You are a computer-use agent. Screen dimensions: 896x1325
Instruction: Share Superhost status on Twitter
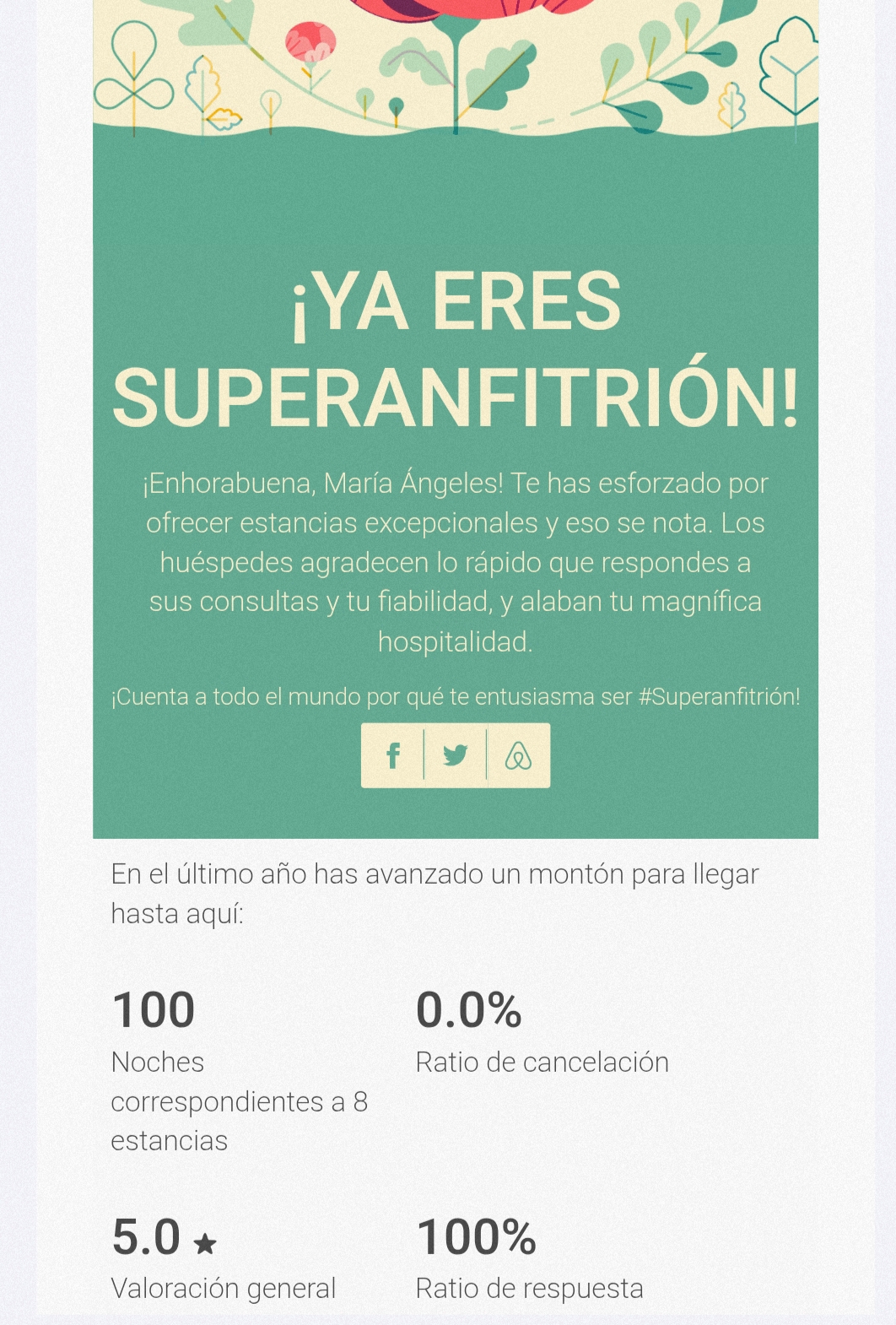[456, 755]
